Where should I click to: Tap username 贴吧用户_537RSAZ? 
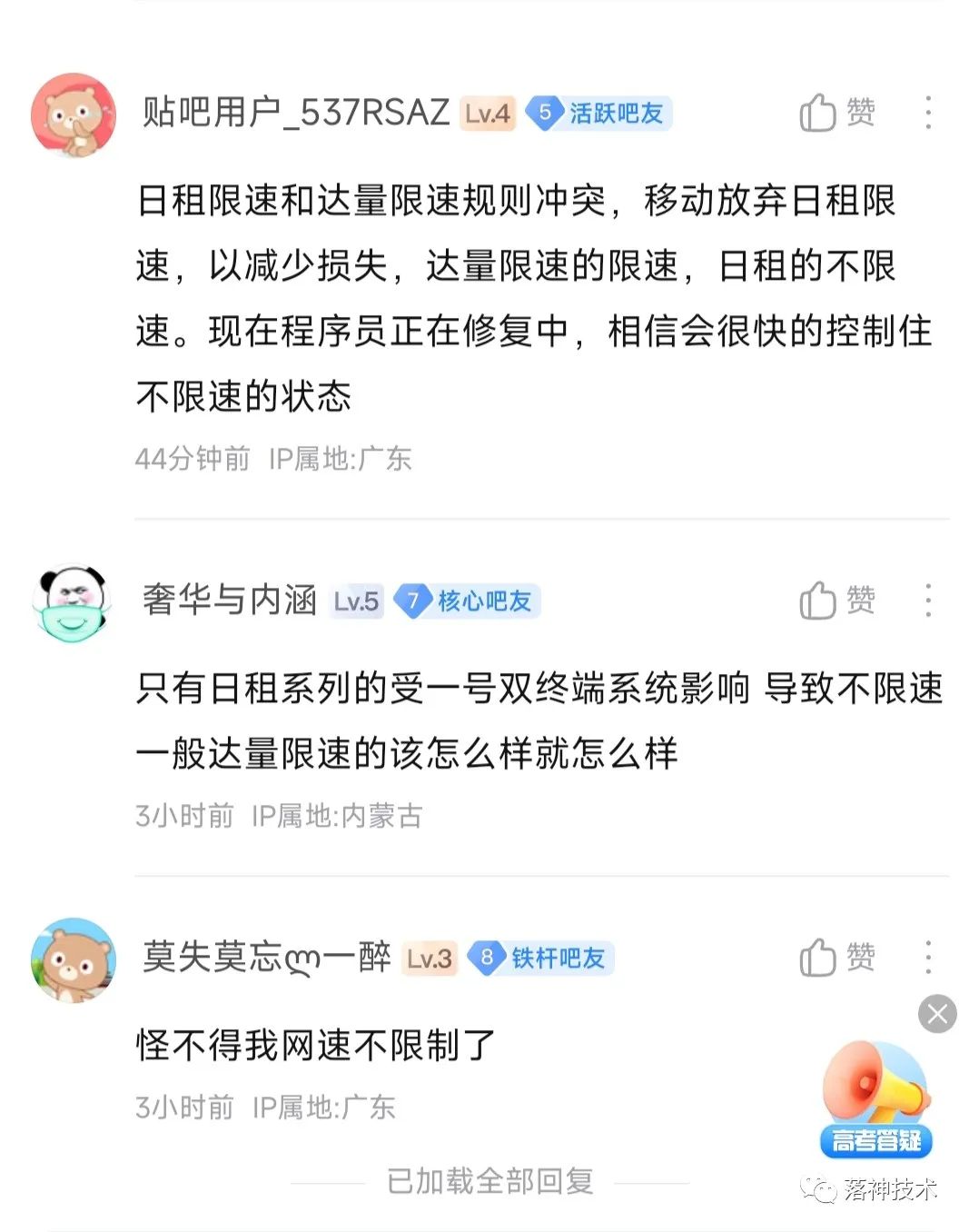coord(296,114)
